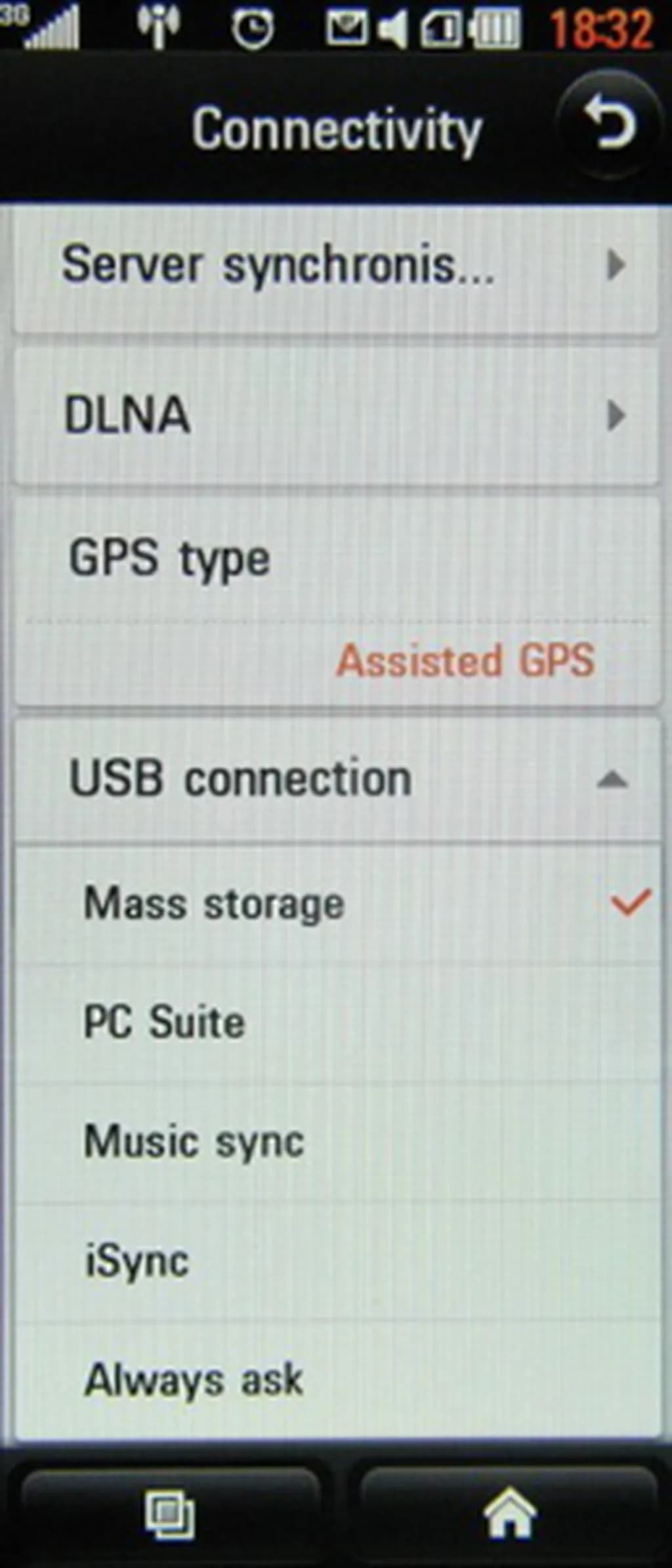The height and width of the screenshot is (1568, 672).
Task: Collapse the USB connection section
Action: click(x=336, y=779)
